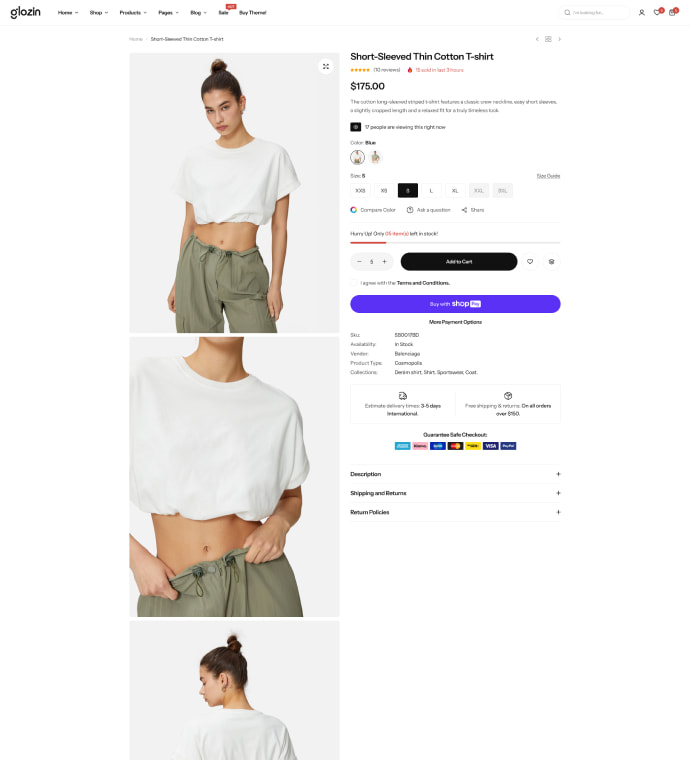This screenshot has width=690, height=760.
Task: Go to Home breadcrumb link
Action: click(135, 39)
